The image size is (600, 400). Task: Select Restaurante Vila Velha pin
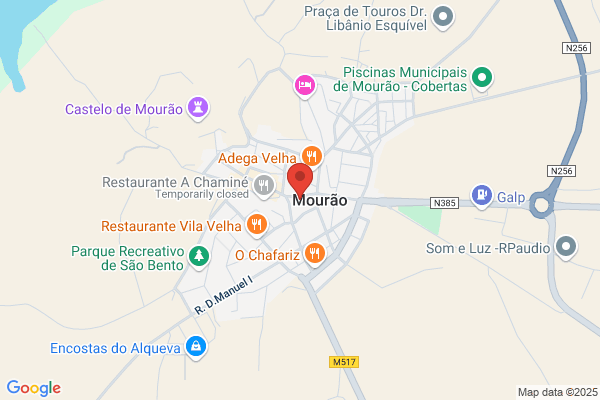click(257, 225)
